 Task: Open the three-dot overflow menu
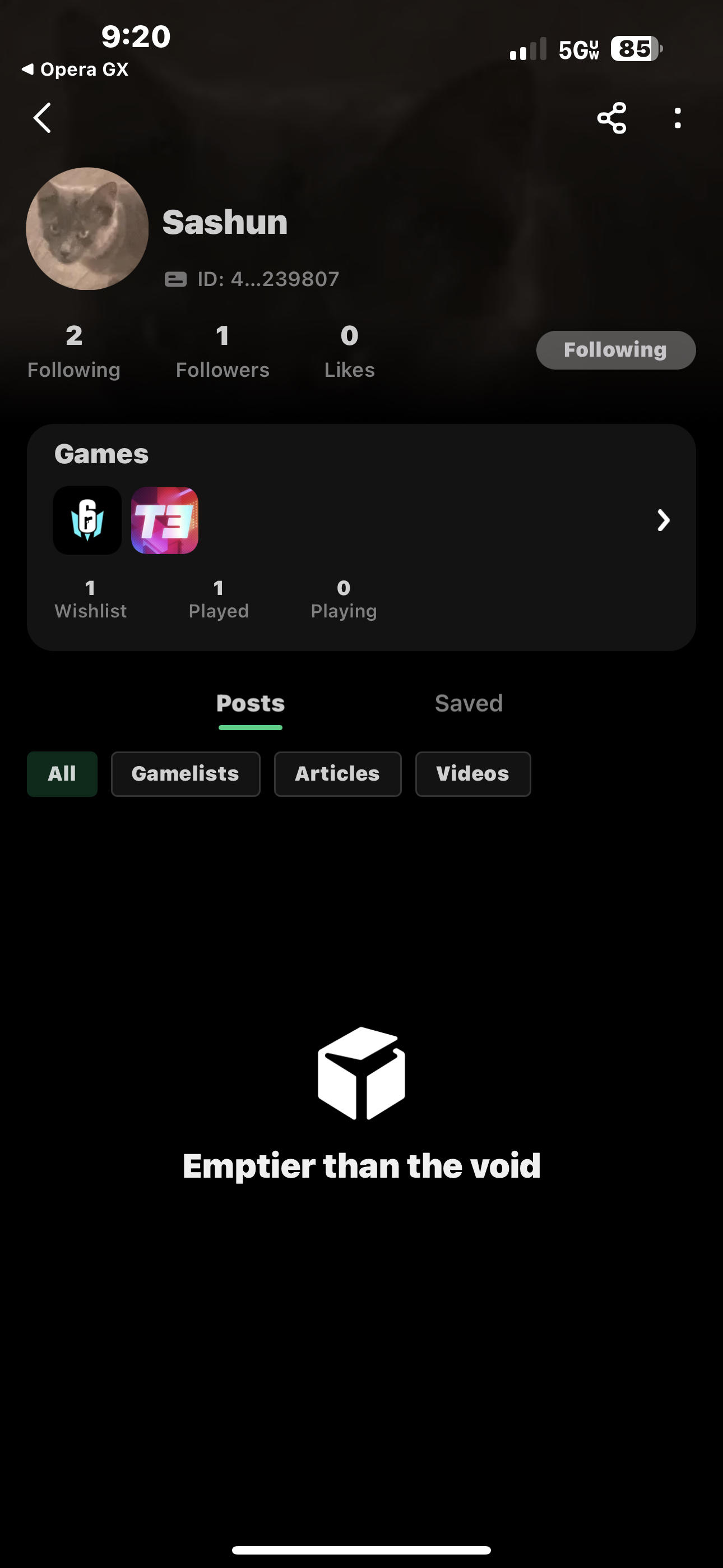[678, 117]
